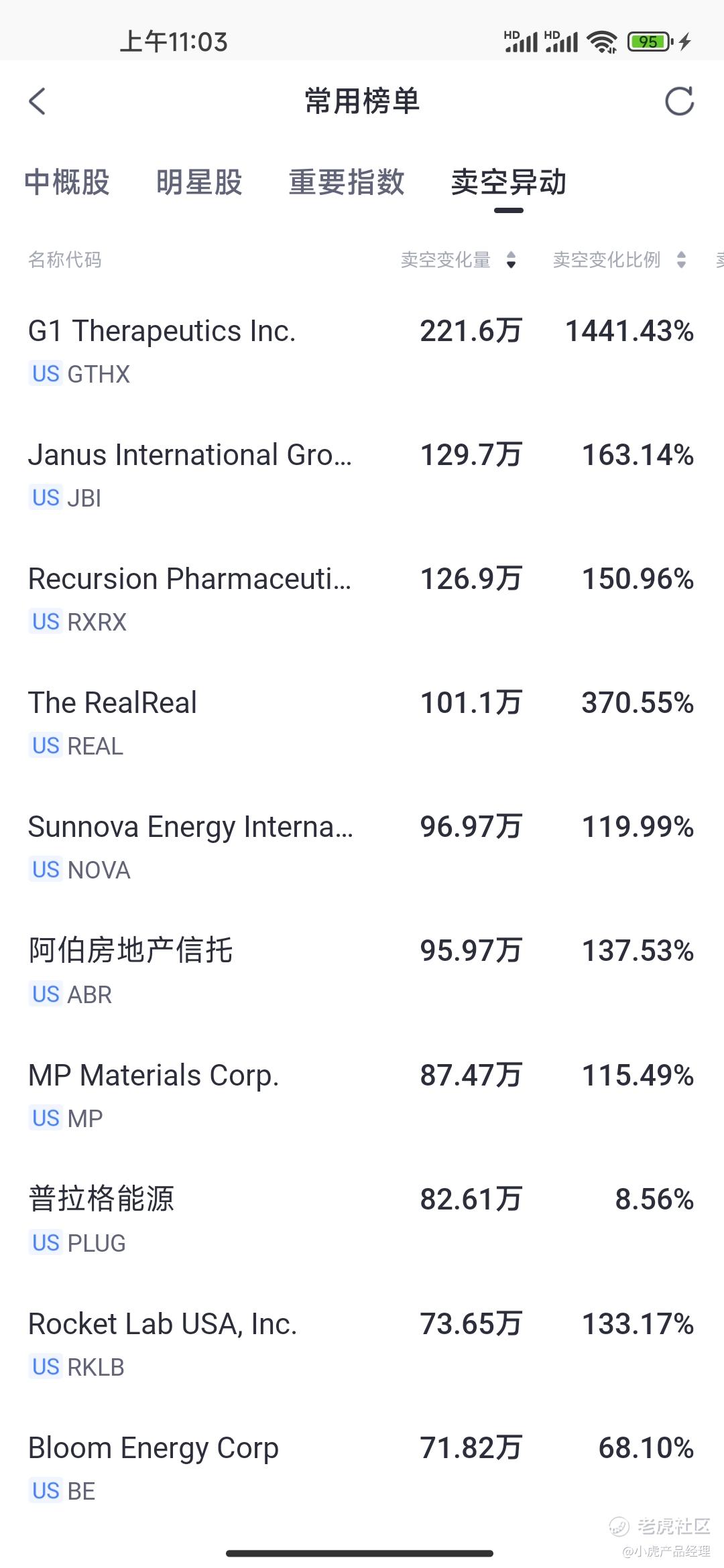The height and width of the screenshot is (1568, 724).
Task: Open Bloom Energy Corp BE stock
Action: tap(362, 1467)
